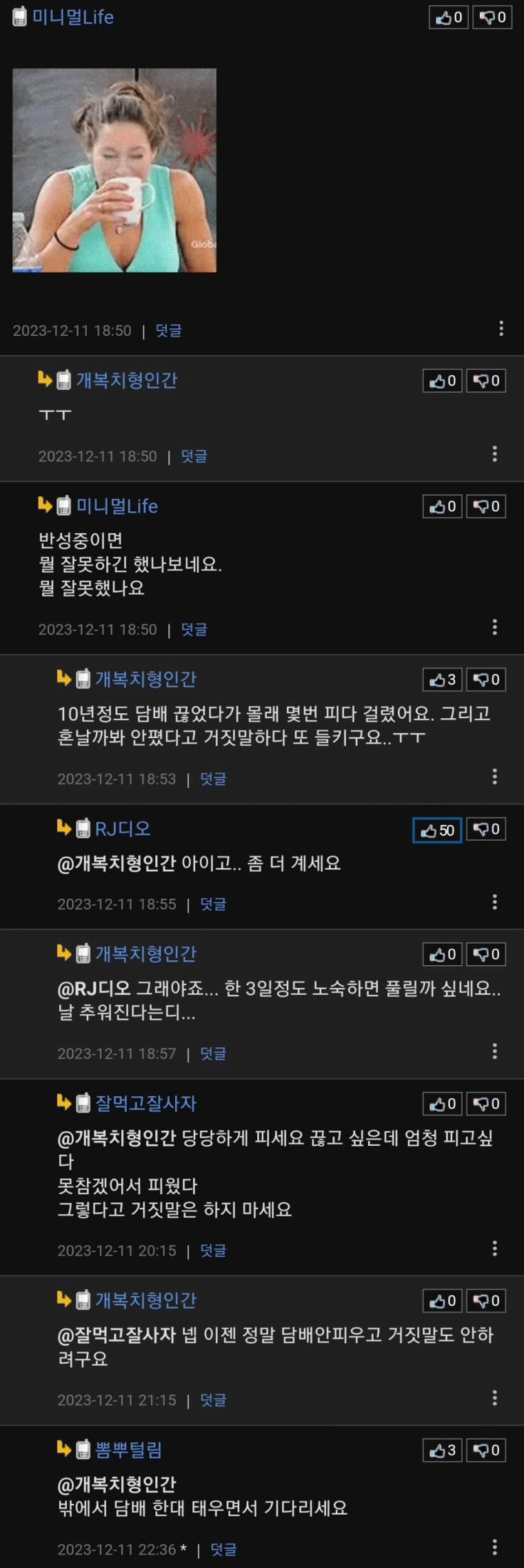Open the coffee mug GIF image
The height and width of the screenshot is (1568, 524).
(x=114, y=170)
